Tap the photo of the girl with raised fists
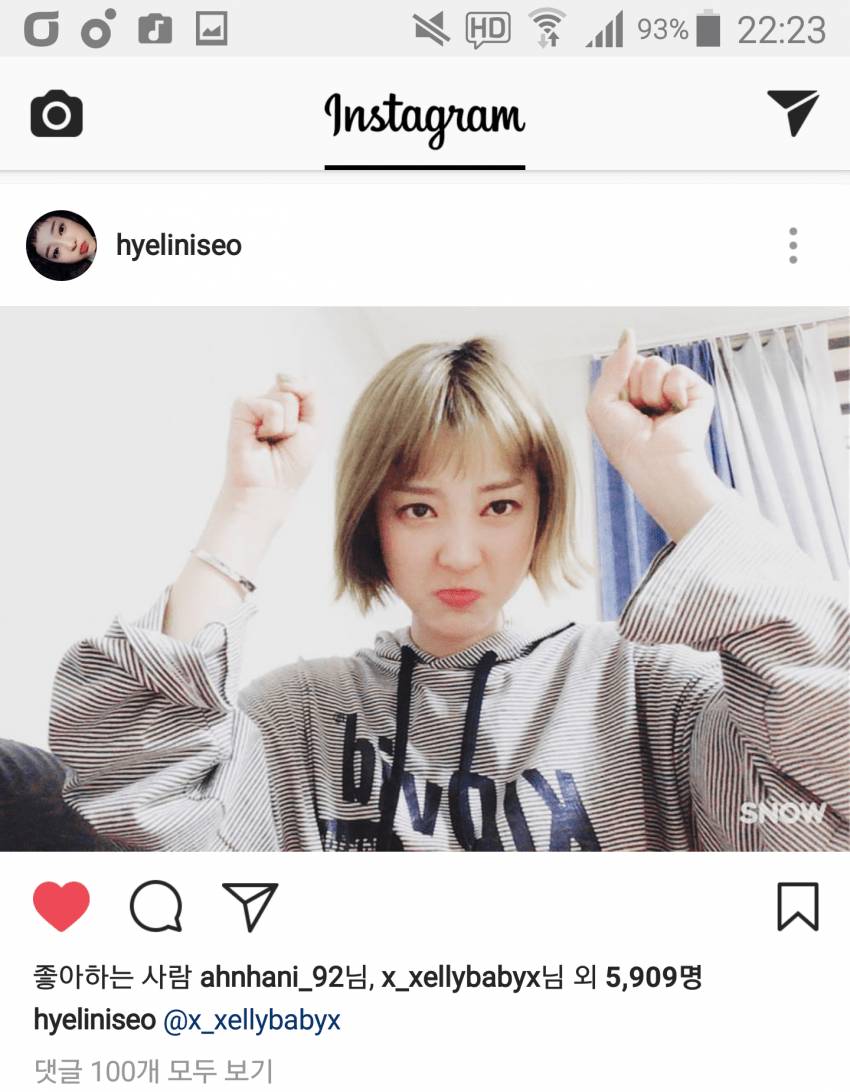 [x=425, y=580]
